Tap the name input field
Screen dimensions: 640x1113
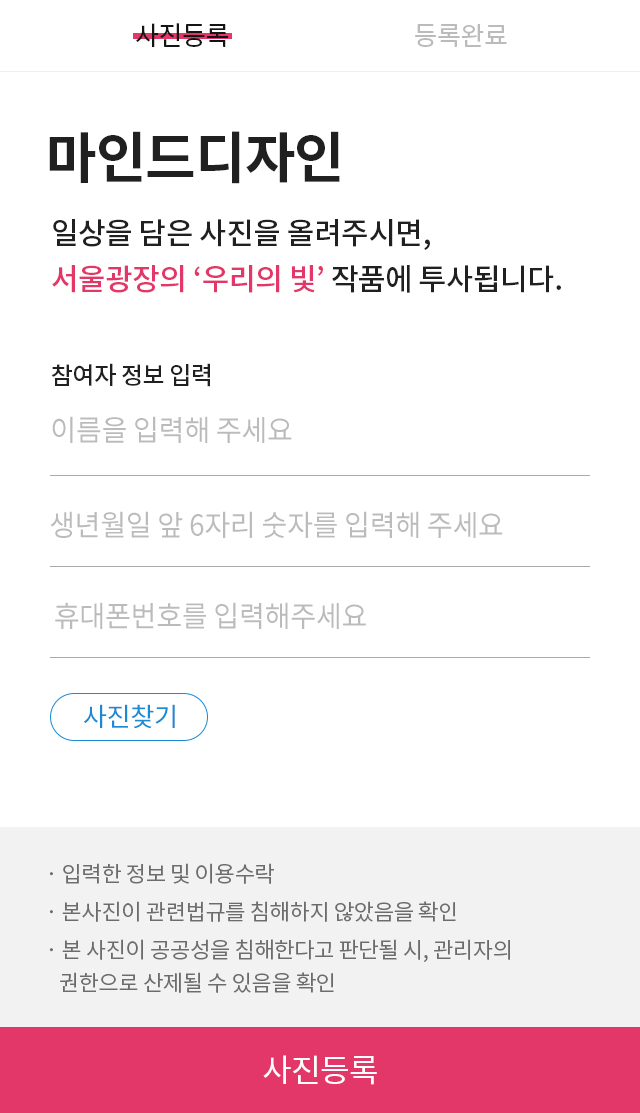[x=319, y=431]
